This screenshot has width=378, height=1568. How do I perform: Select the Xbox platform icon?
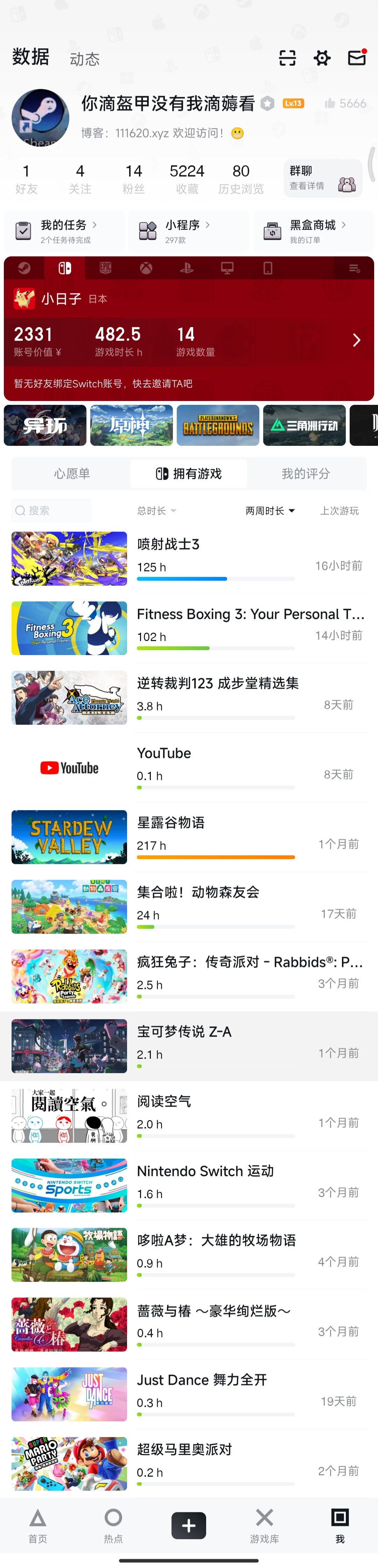[x=146, y=268]
